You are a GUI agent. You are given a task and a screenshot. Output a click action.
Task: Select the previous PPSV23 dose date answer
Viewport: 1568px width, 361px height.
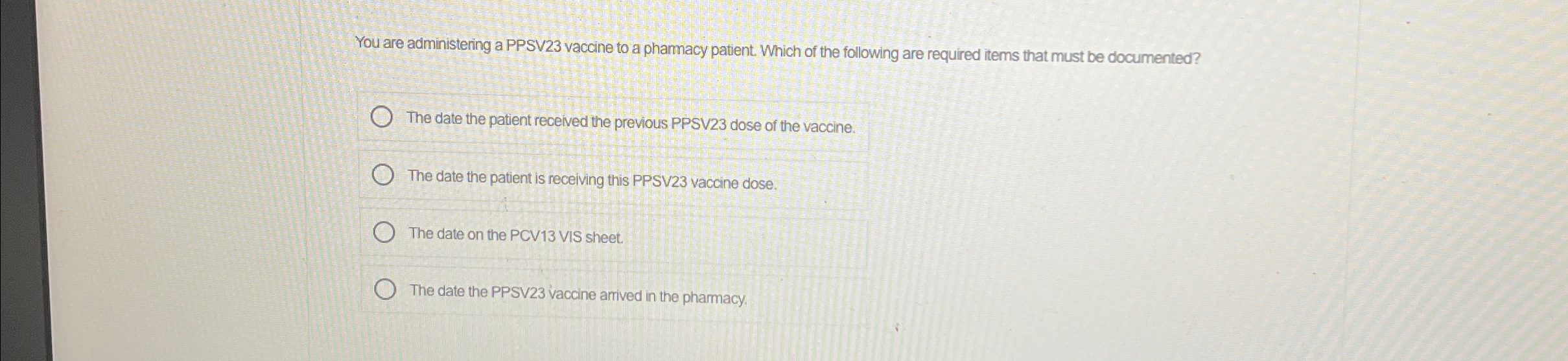[x=382, y=118]
